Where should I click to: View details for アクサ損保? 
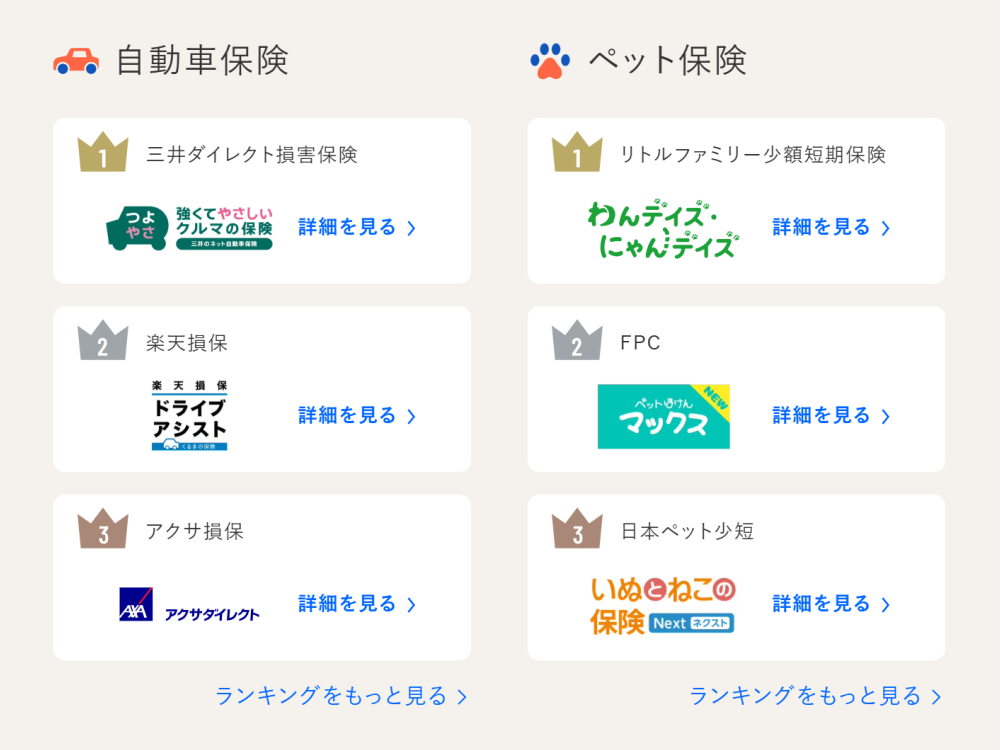356,603
